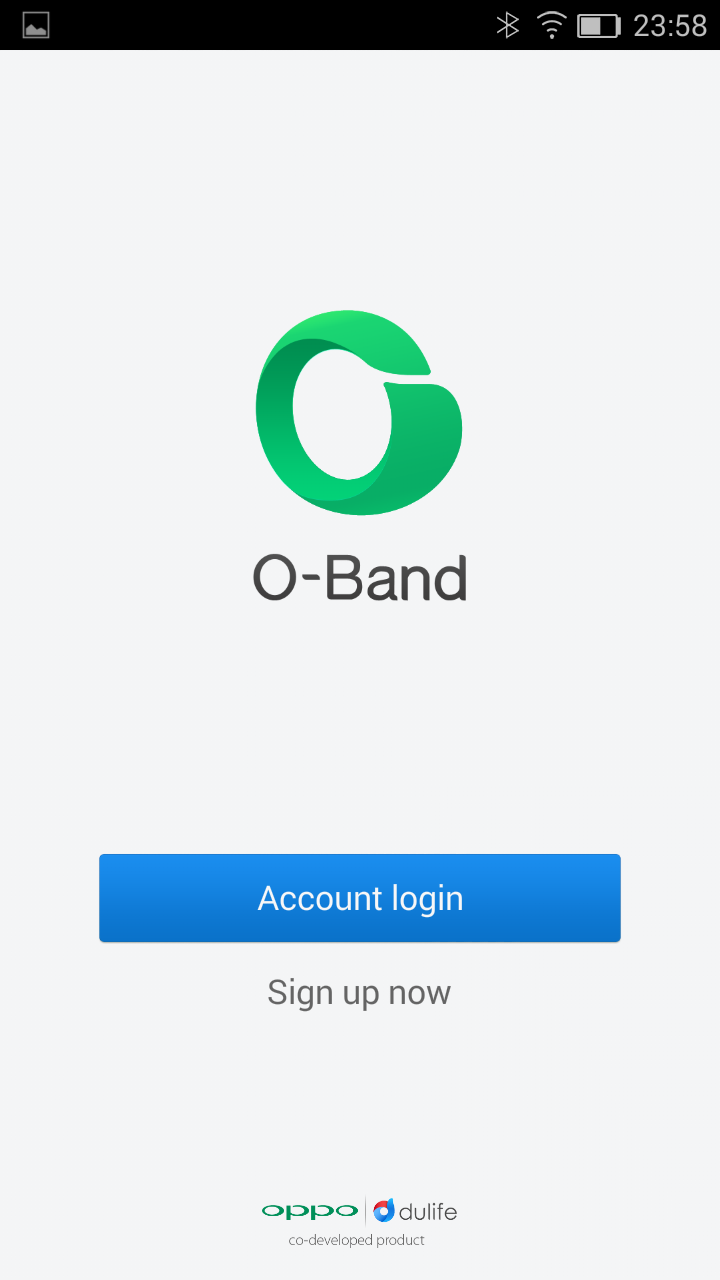
Task: Tap the Account login button
Action: pyautogui.click(x=360, y=898)
